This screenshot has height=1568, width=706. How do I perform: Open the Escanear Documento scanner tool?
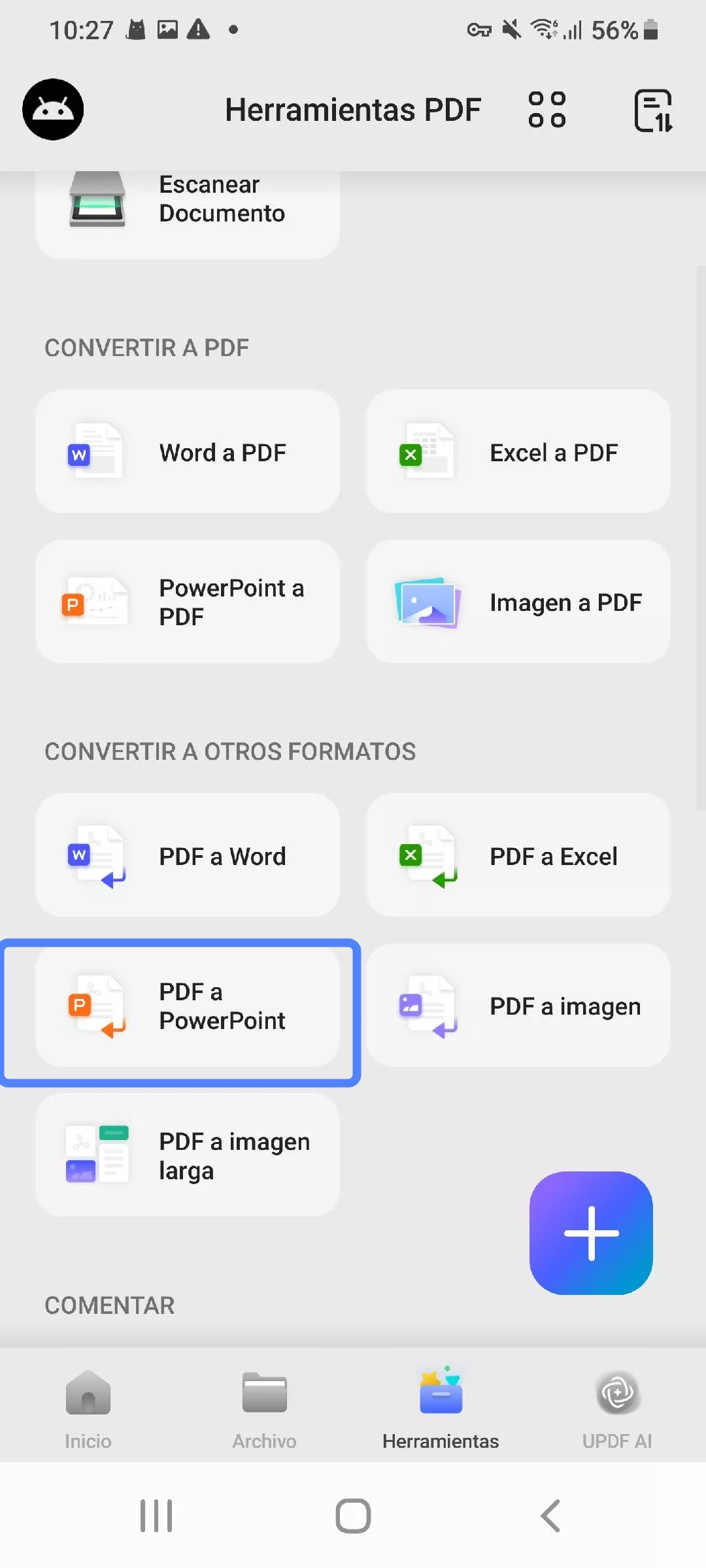(188, 203)
